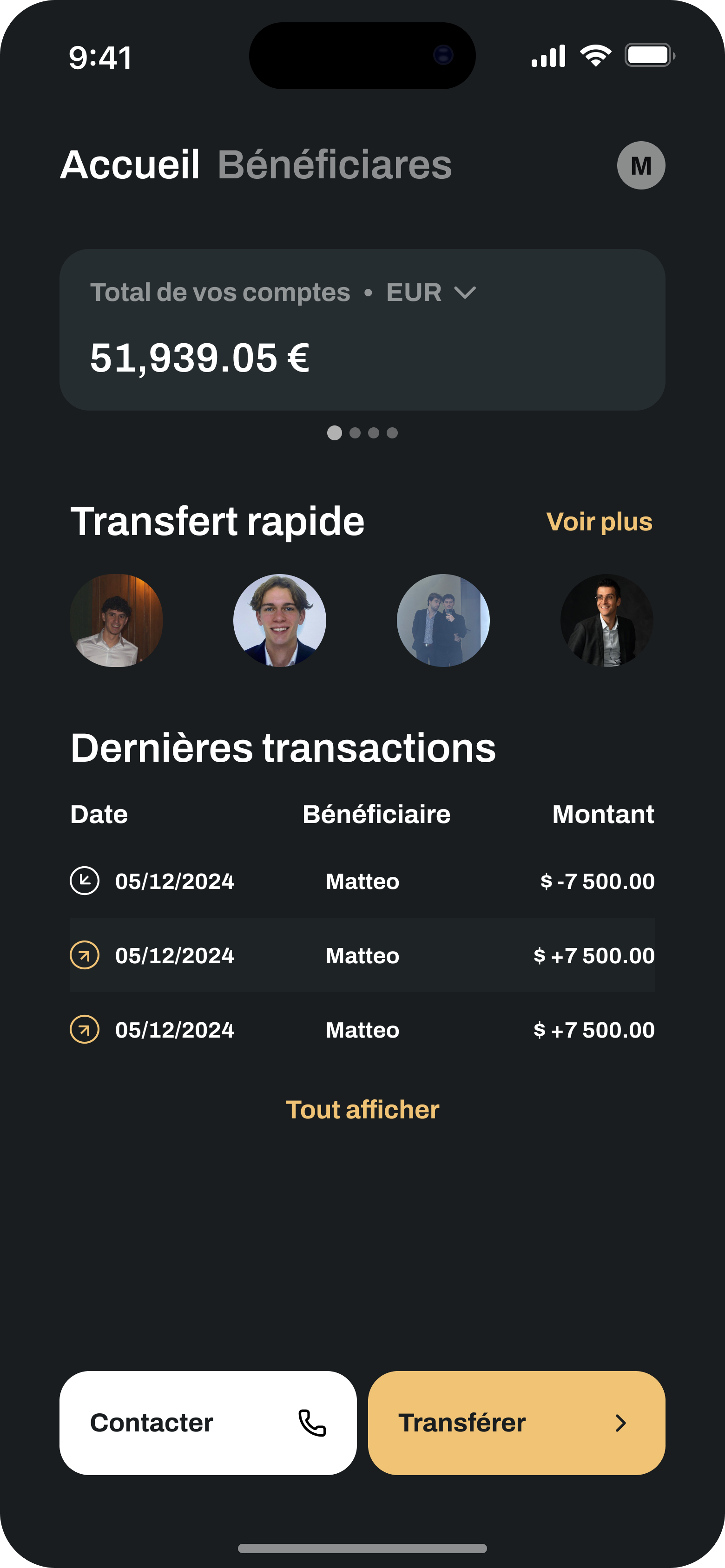The image size is (725, 1568).
Task: Open the $ -7 500.00 Matteo transaction
Action: 362,881
